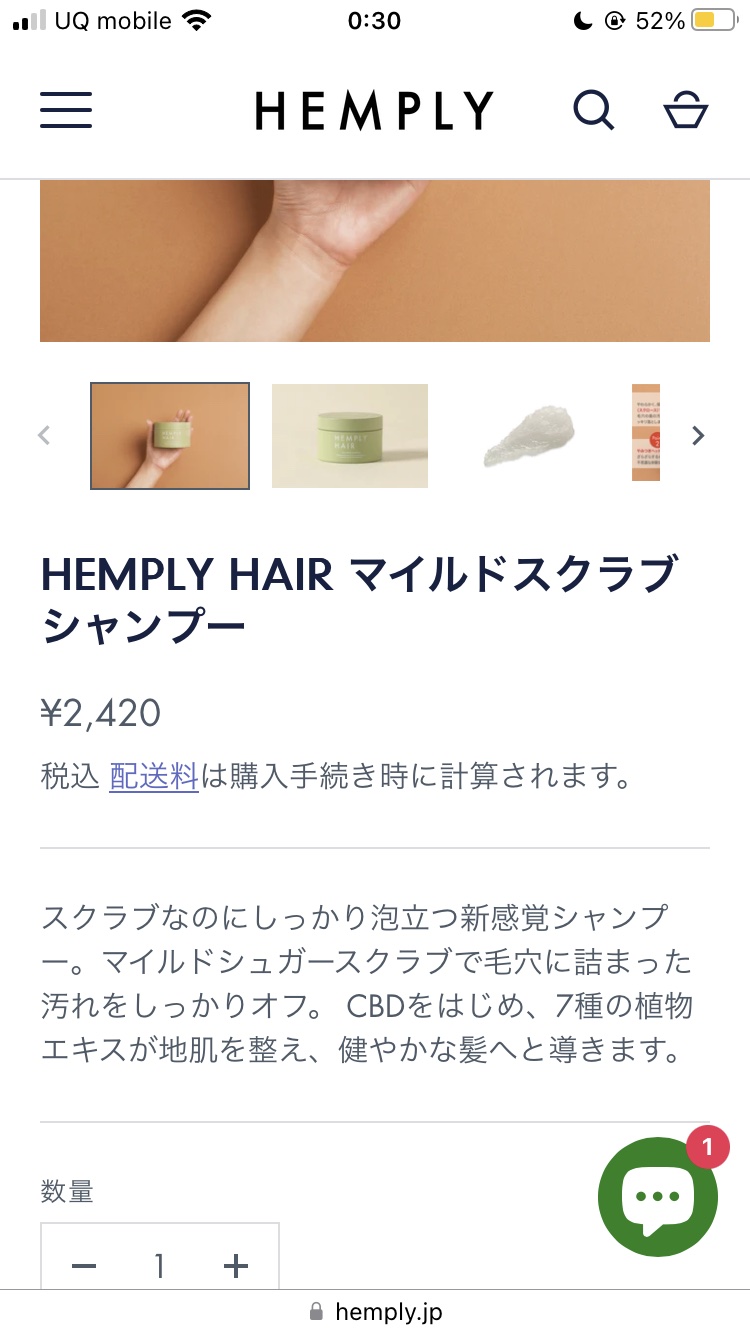This screenshot has width=750, height=1334.
Task: Open the shopping basket
Action: point(686,109)
